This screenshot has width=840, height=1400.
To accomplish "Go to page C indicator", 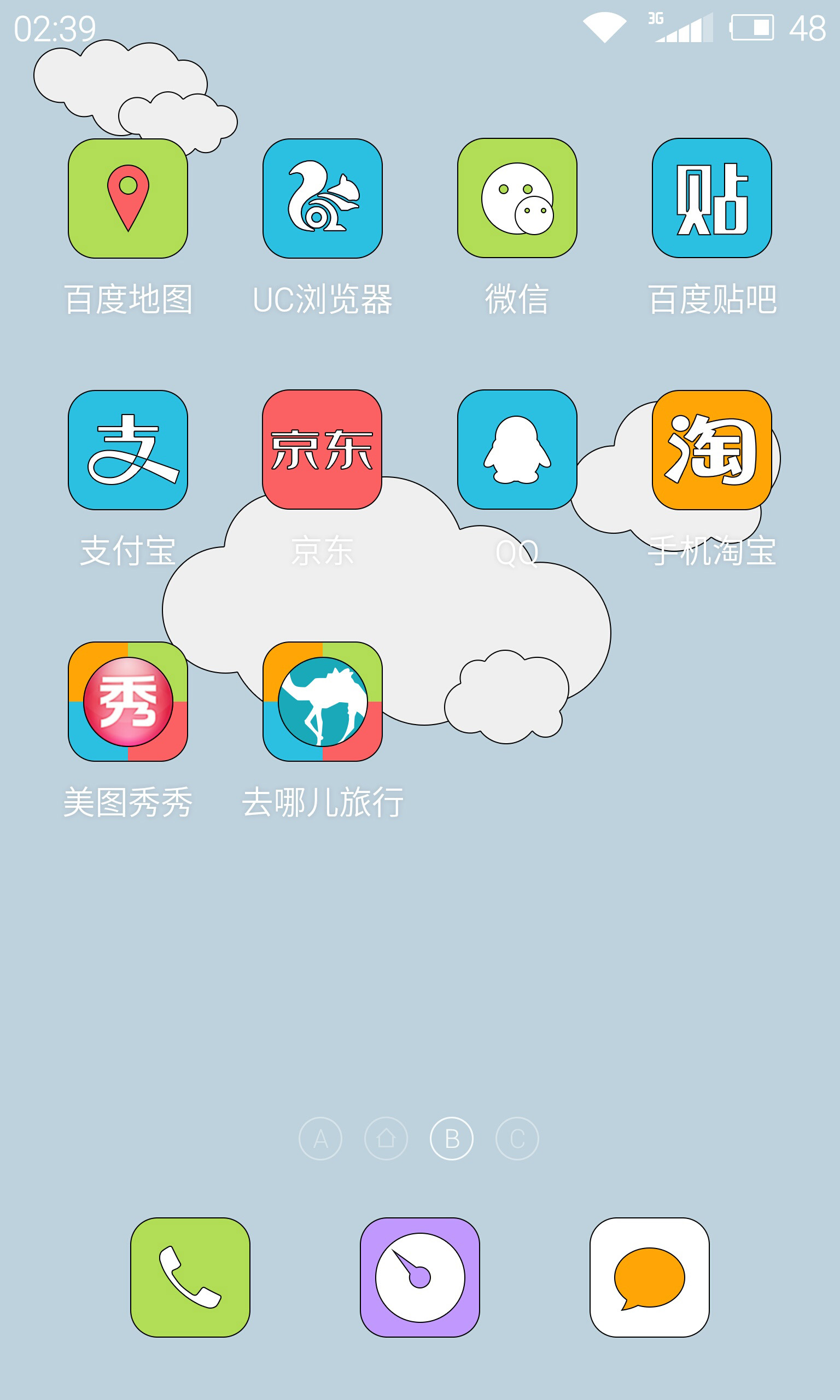I will pyautogui.click(x=517, y=1139).
